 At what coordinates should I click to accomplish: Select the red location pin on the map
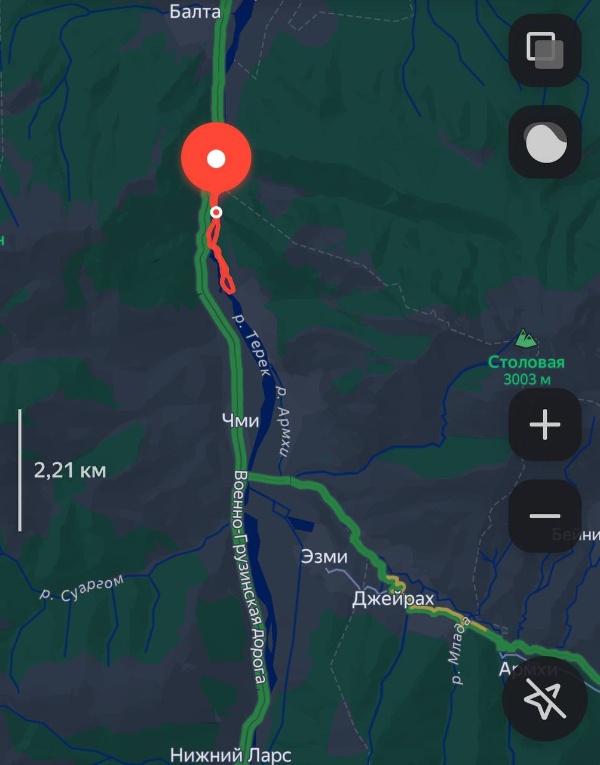point(216,159)
